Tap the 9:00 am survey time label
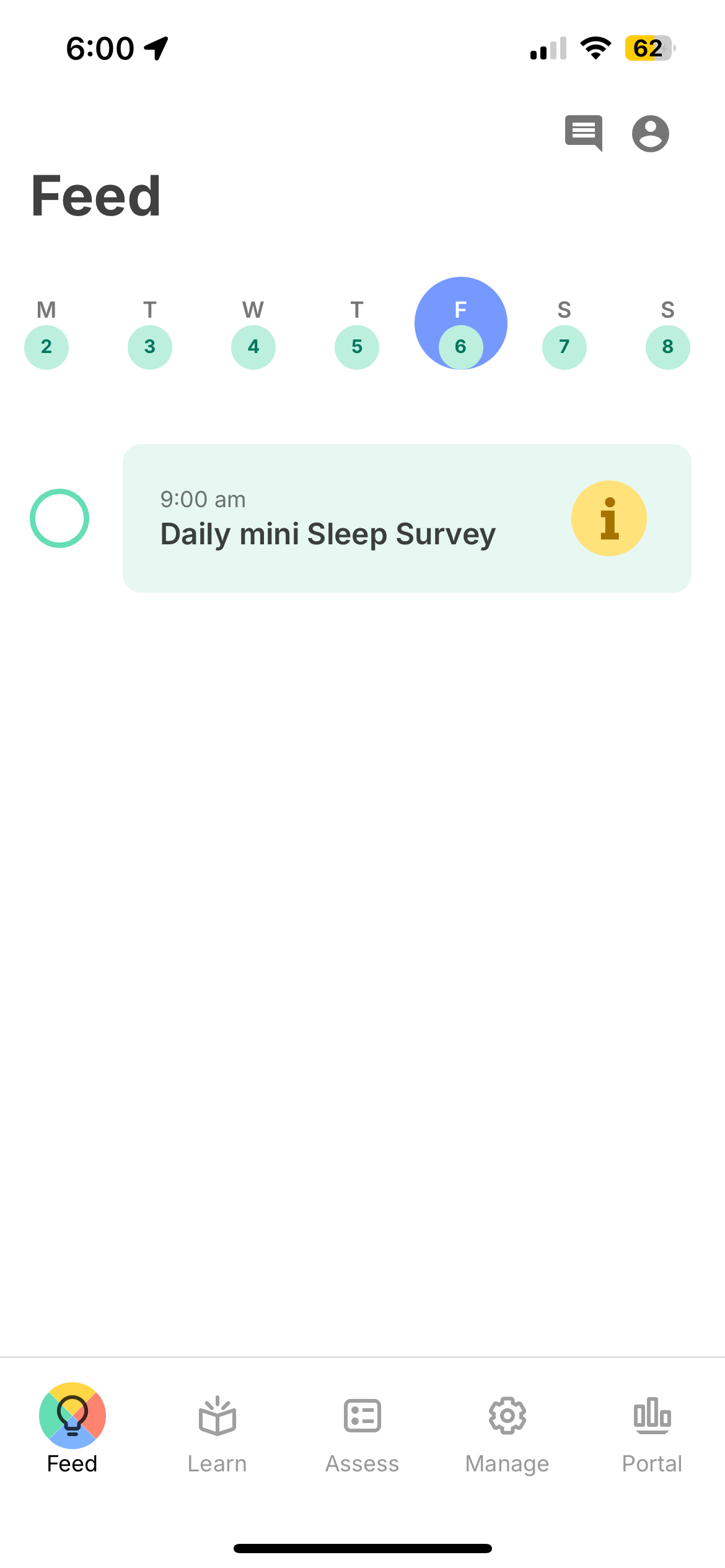725x1568 pixels. [x=203, y=499]
